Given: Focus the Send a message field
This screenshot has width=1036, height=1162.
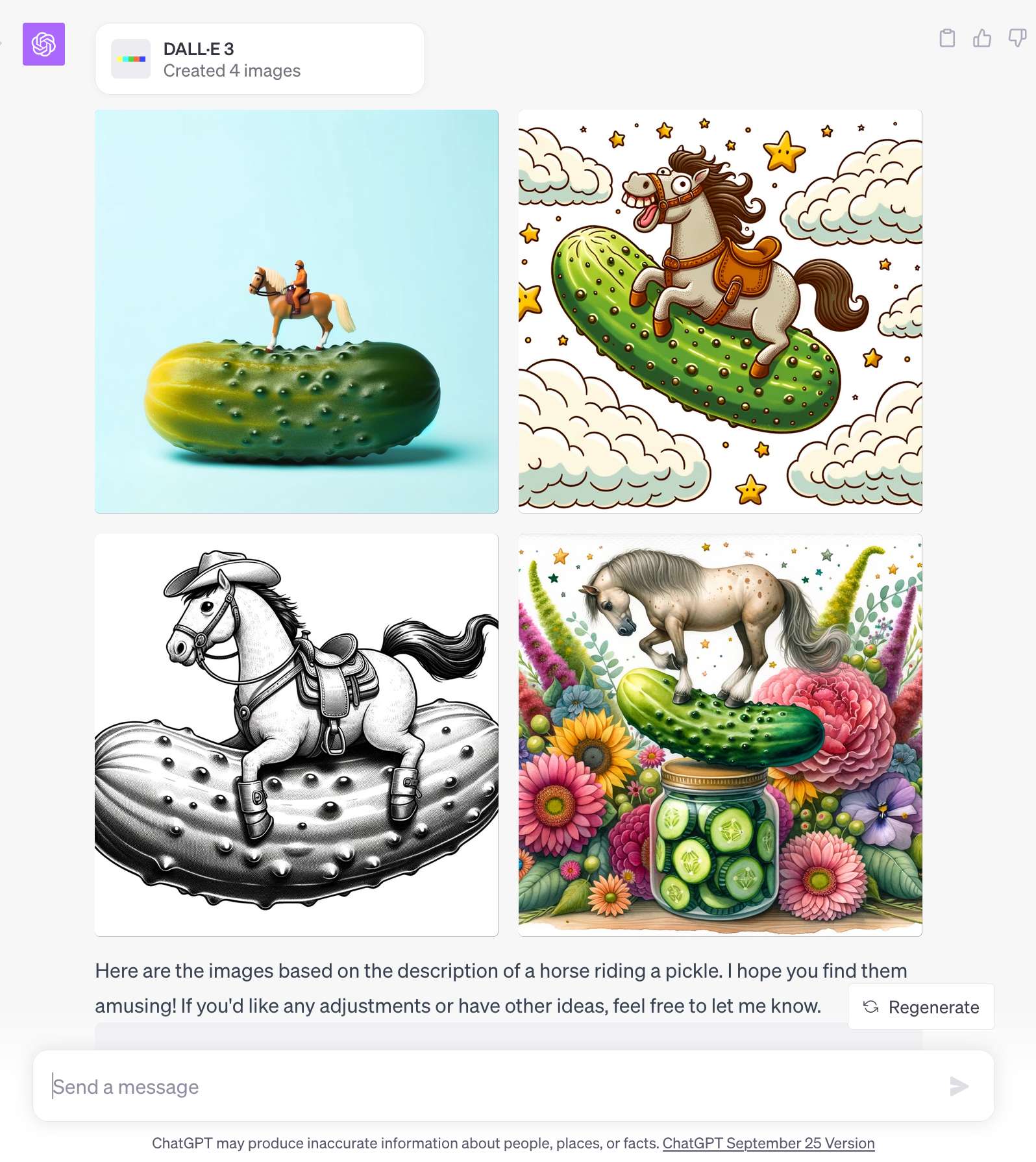Looking at the screenshot, I should 493,1086.
